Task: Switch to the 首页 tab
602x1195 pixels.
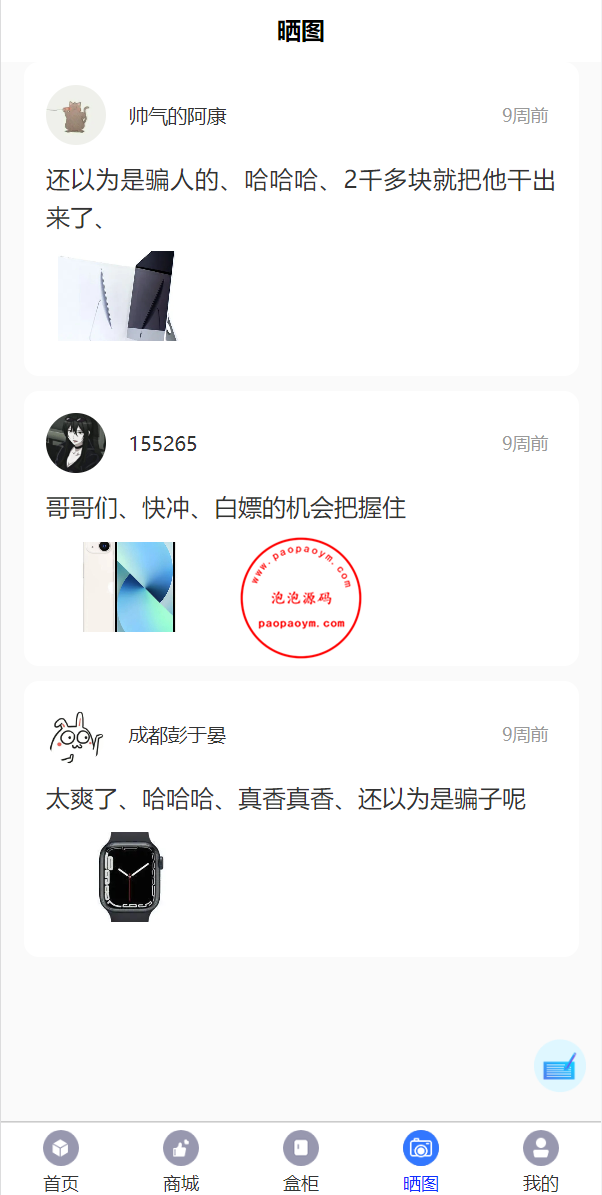Action: tap(61, 1160)
